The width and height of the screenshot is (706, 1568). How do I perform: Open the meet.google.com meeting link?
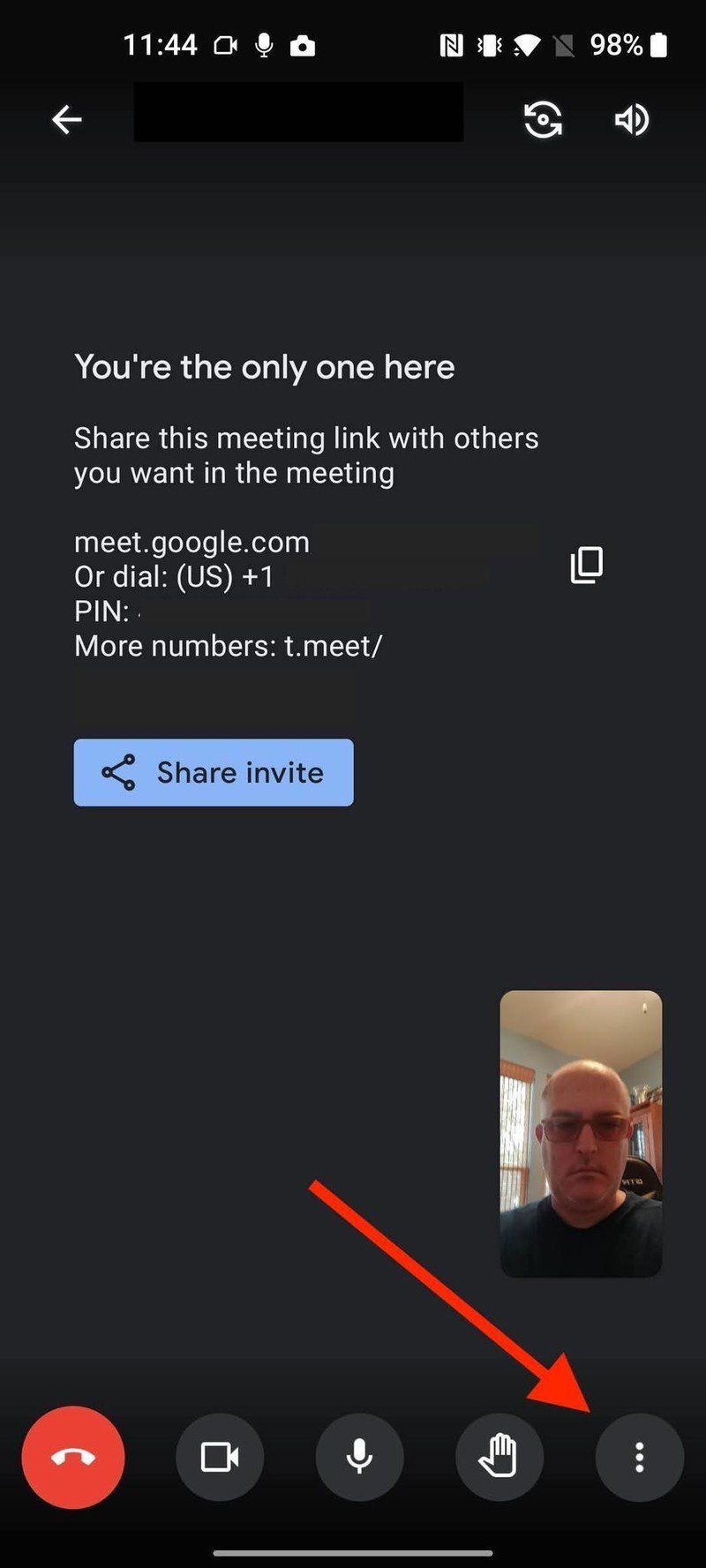(192, 541)
